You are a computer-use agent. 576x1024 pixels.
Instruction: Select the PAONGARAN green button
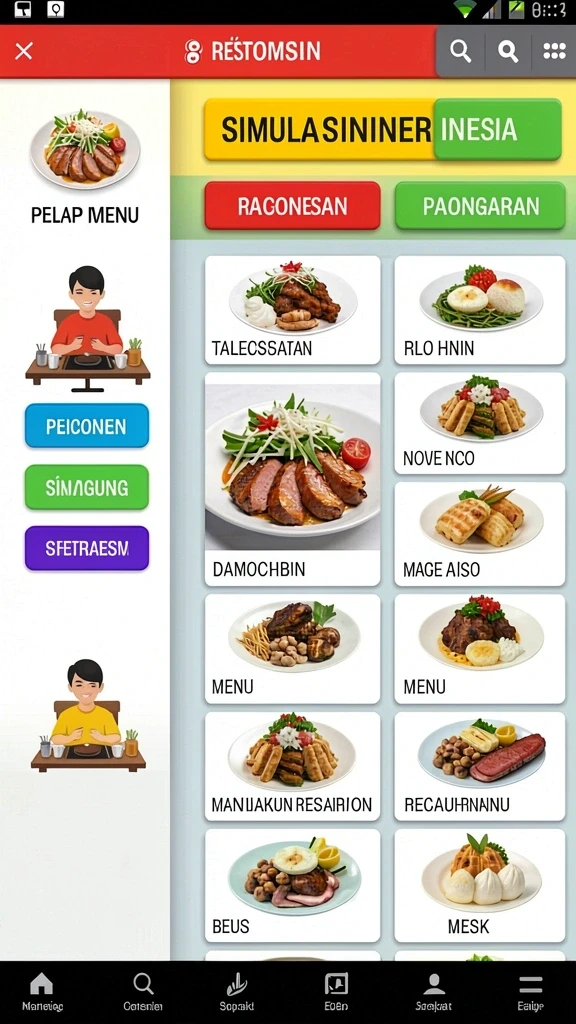tap(480, 206)
